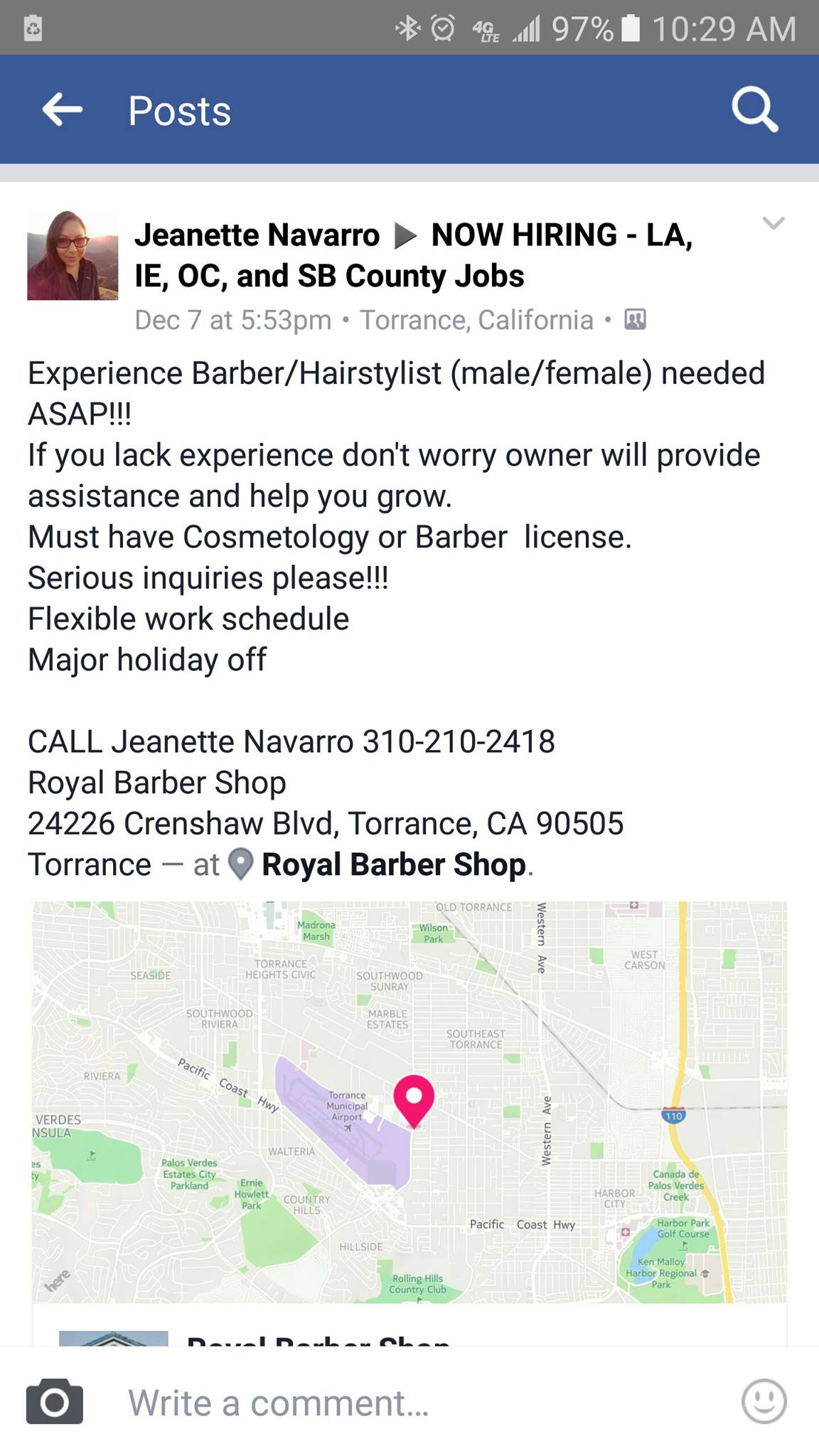The image size is (819, 1456).
Task: Open the emoji sticker picker
Action: coord(764,1402)
